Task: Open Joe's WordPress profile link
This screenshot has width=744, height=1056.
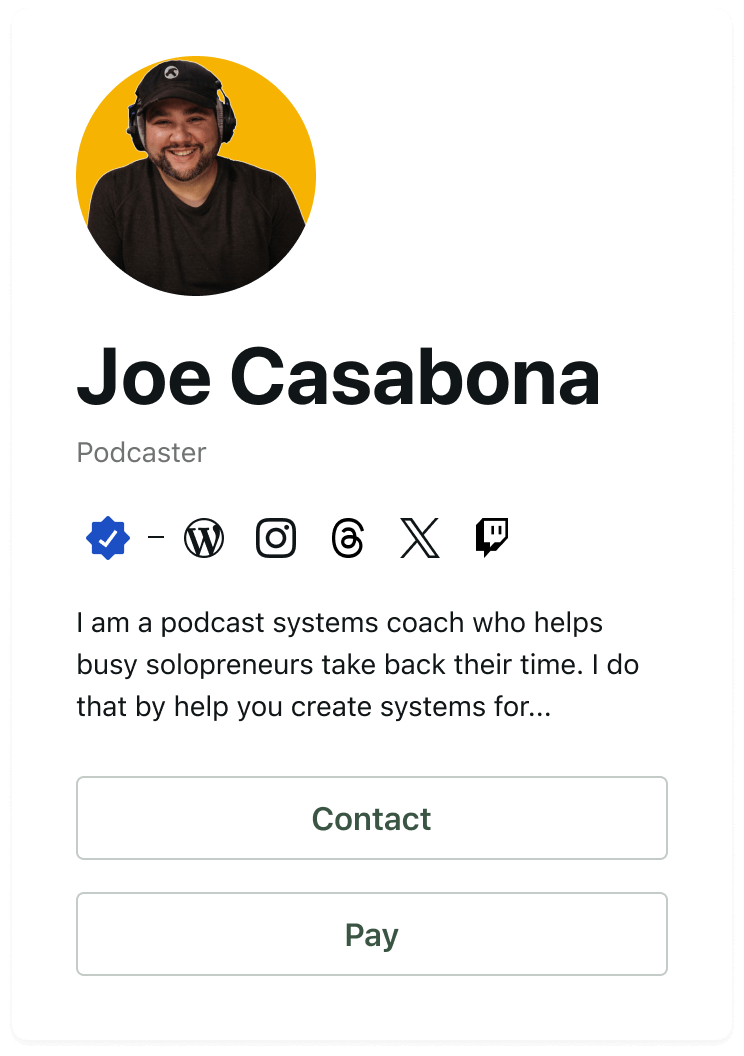Action: pos(204,539)
